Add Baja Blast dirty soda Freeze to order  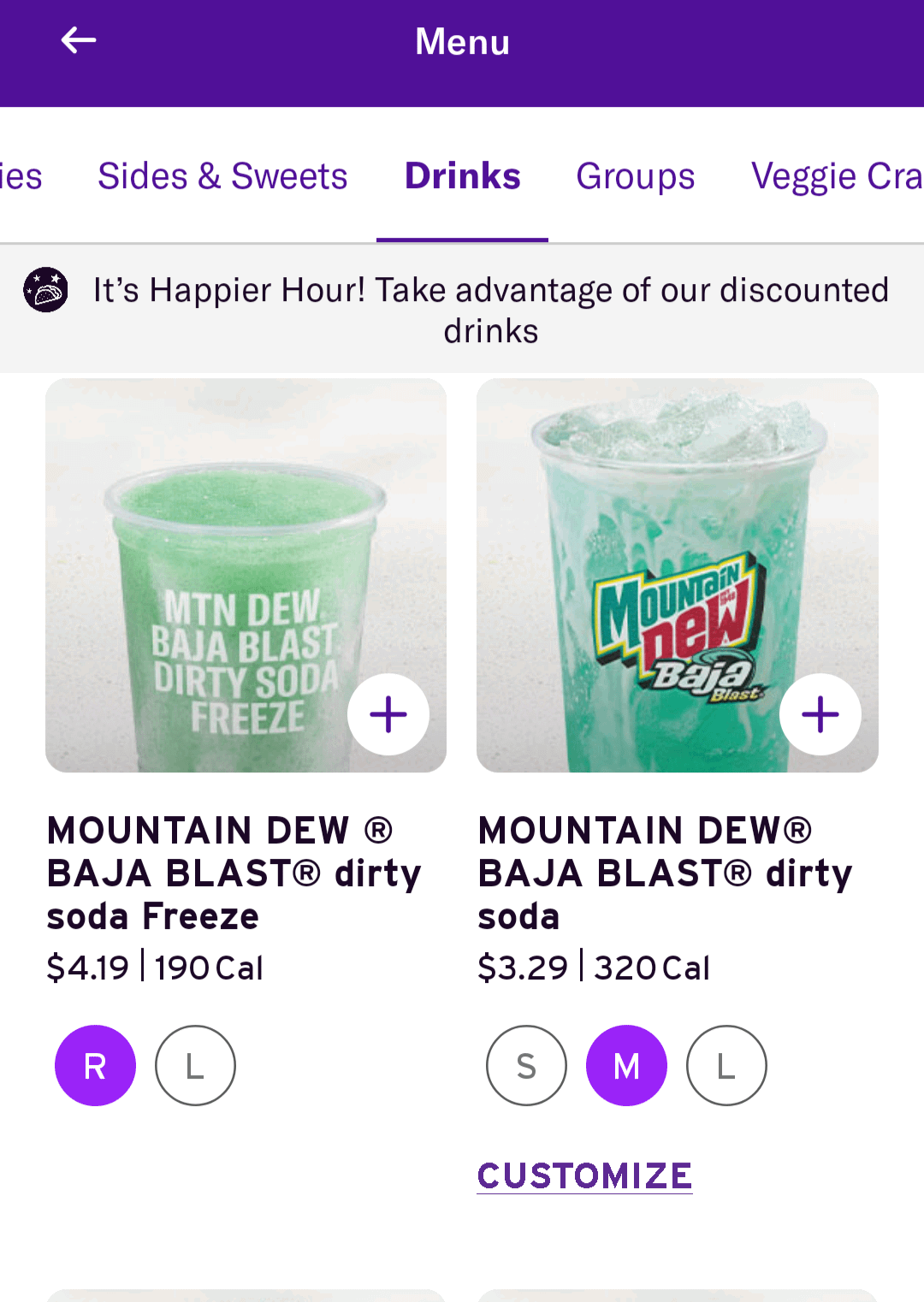coord(388,715)
